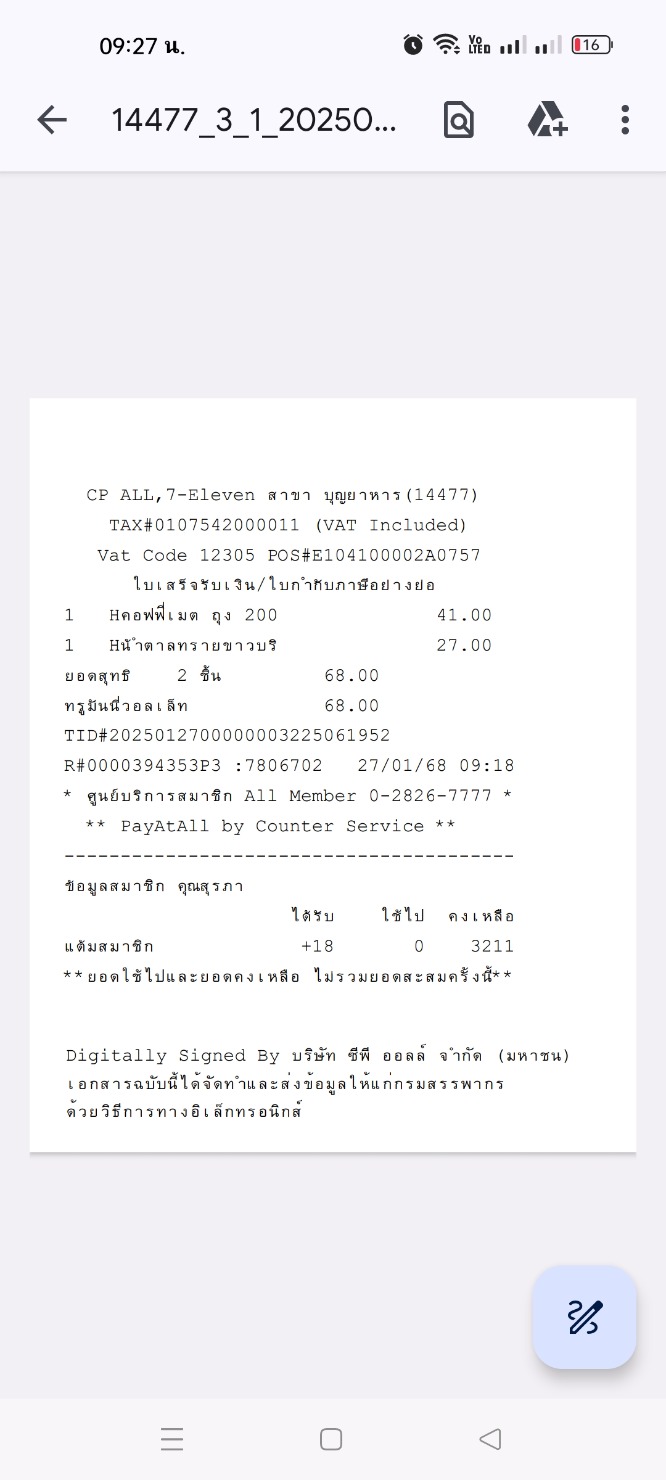Image resolution: width=666 pixels, height=1480 pixels.
Task: Open the find-in-document search icon
Action: coord(458,120)
